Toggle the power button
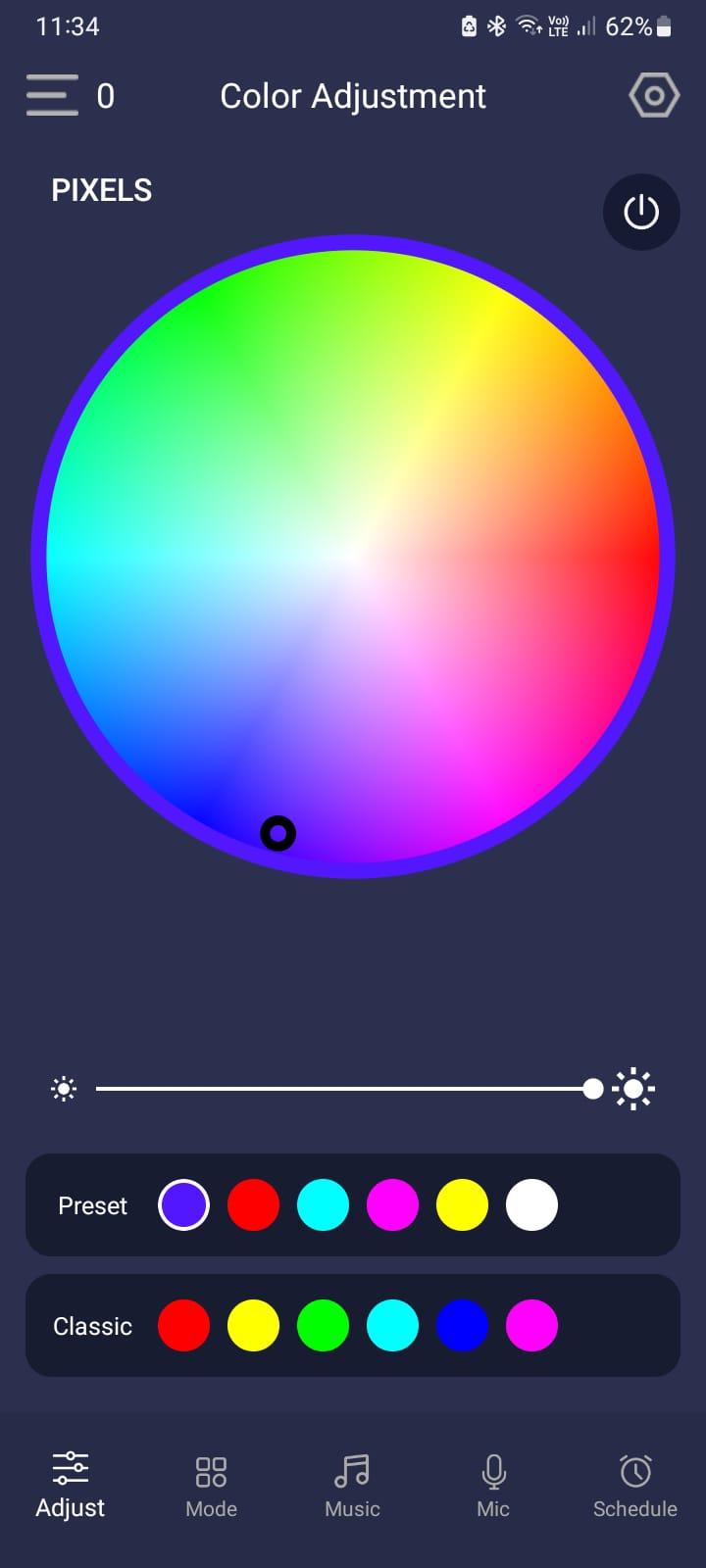Viewport: 706px width, 1568px height. 641,212
